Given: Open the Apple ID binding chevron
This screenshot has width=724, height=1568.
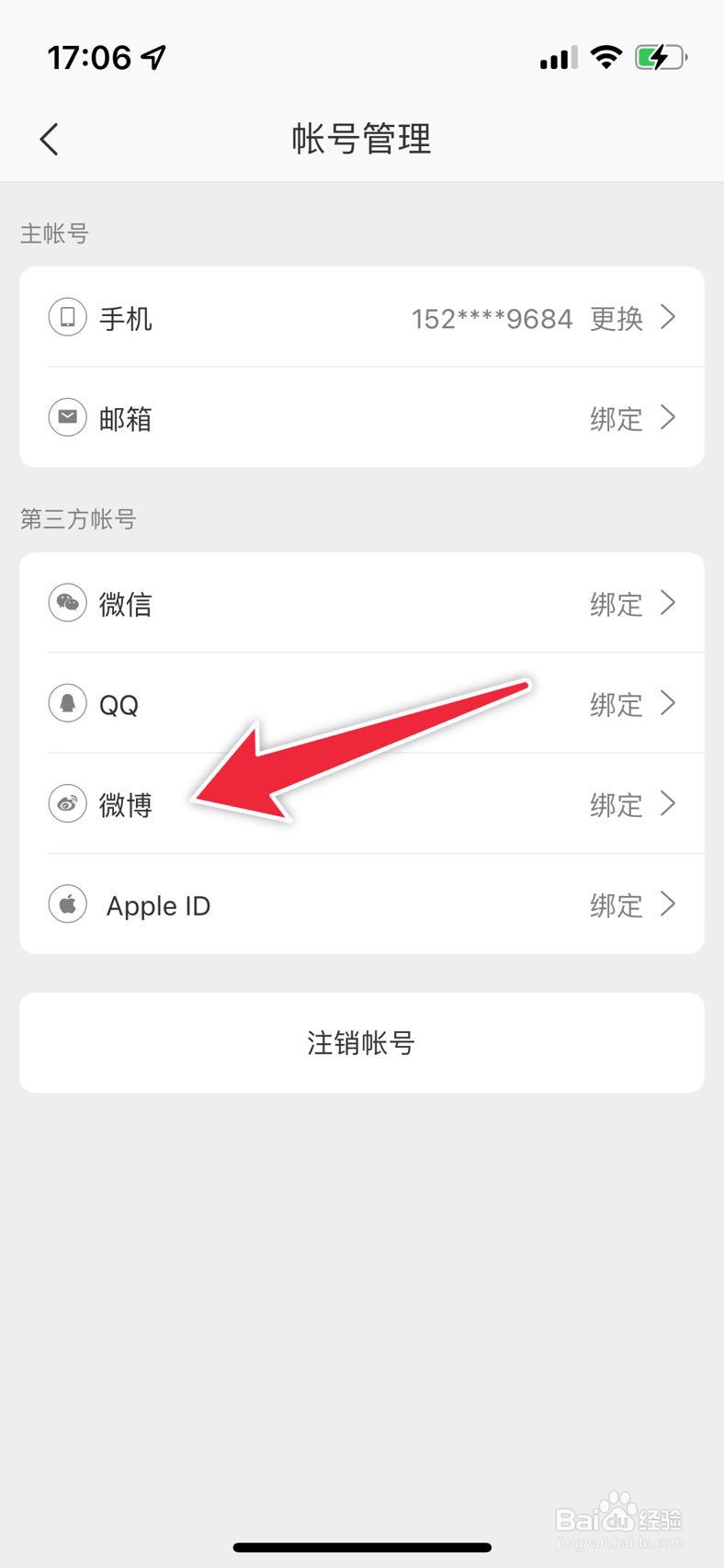Looking at the screenshot, I should (669, 903).
